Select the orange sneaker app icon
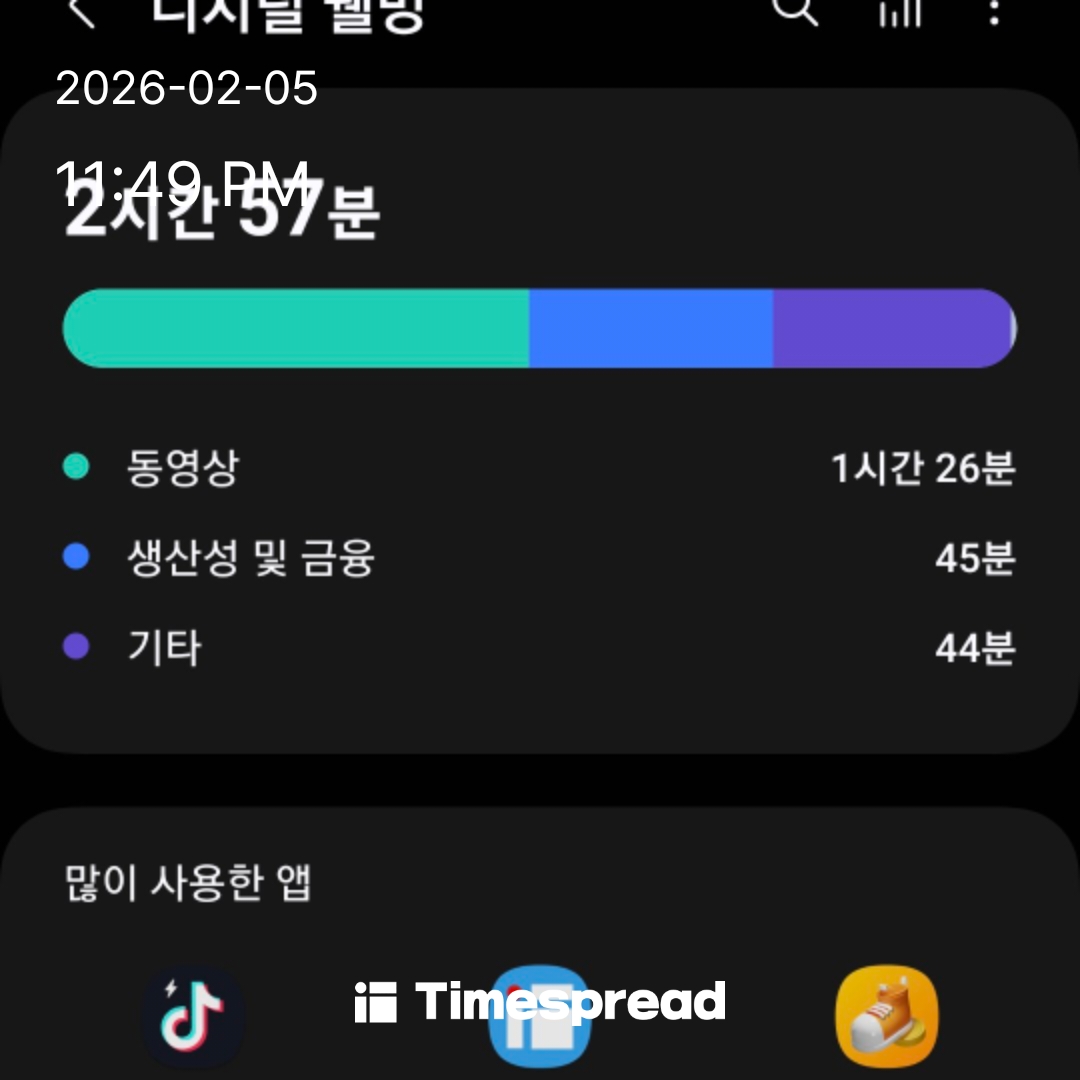This screenshot has height=1080, width=1080. (x=886, y=1017)
